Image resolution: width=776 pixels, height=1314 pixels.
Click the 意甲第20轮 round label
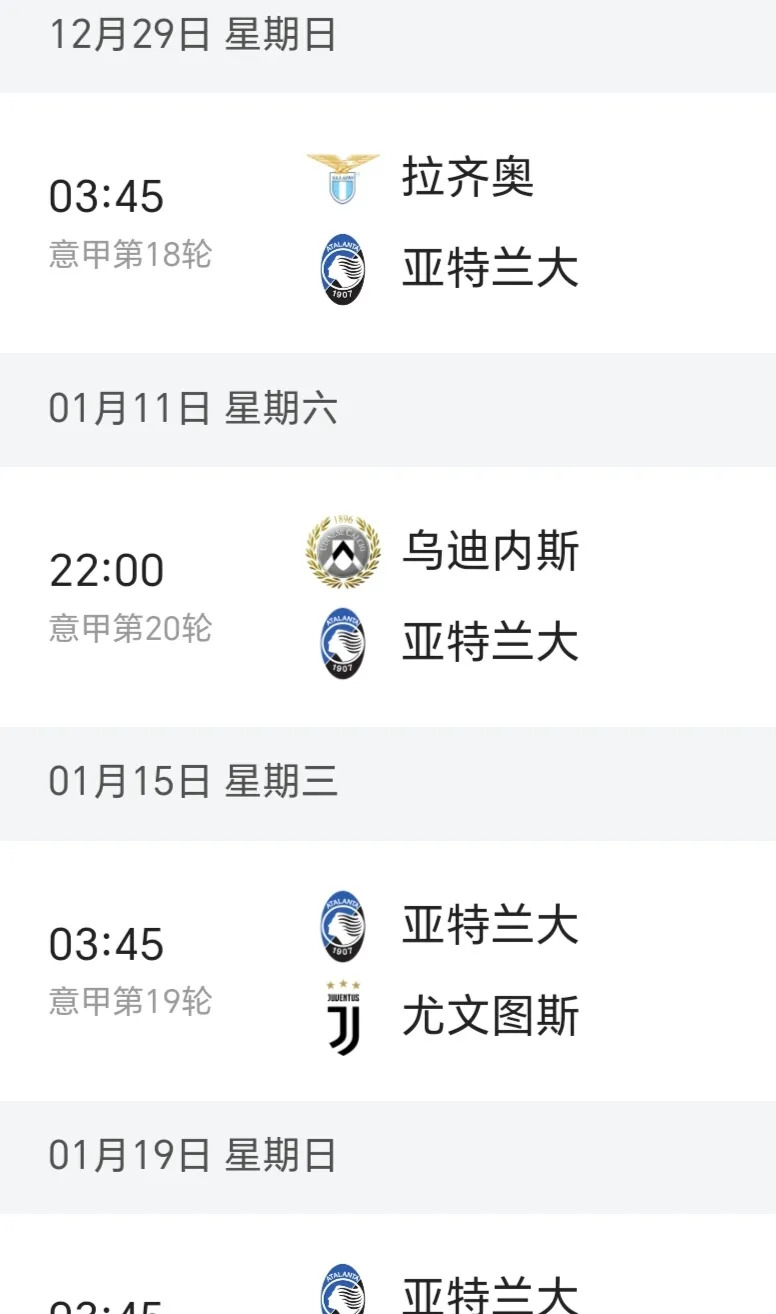[x=129, y=631]
